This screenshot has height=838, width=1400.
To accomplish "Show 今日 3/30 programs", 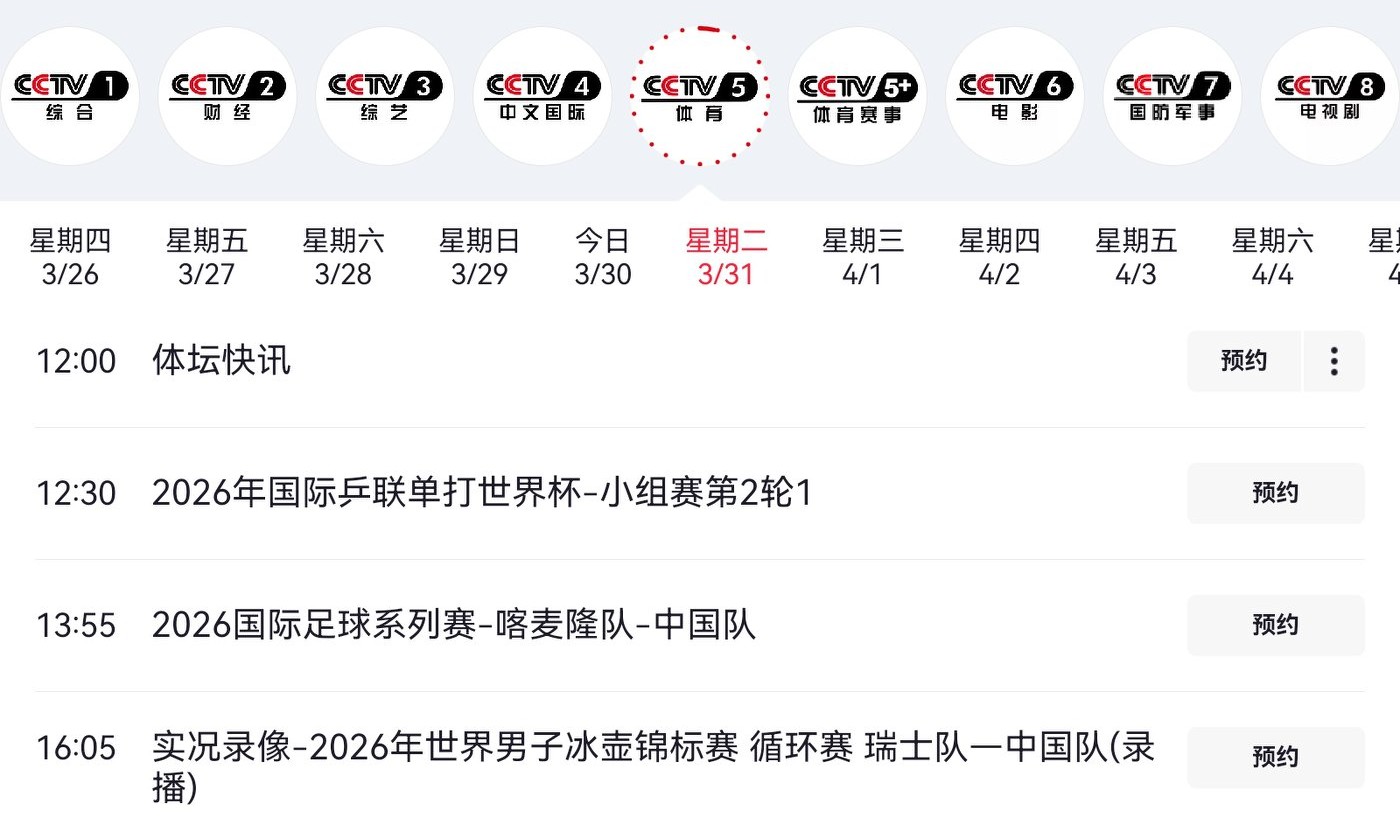I will pos(603,257).
